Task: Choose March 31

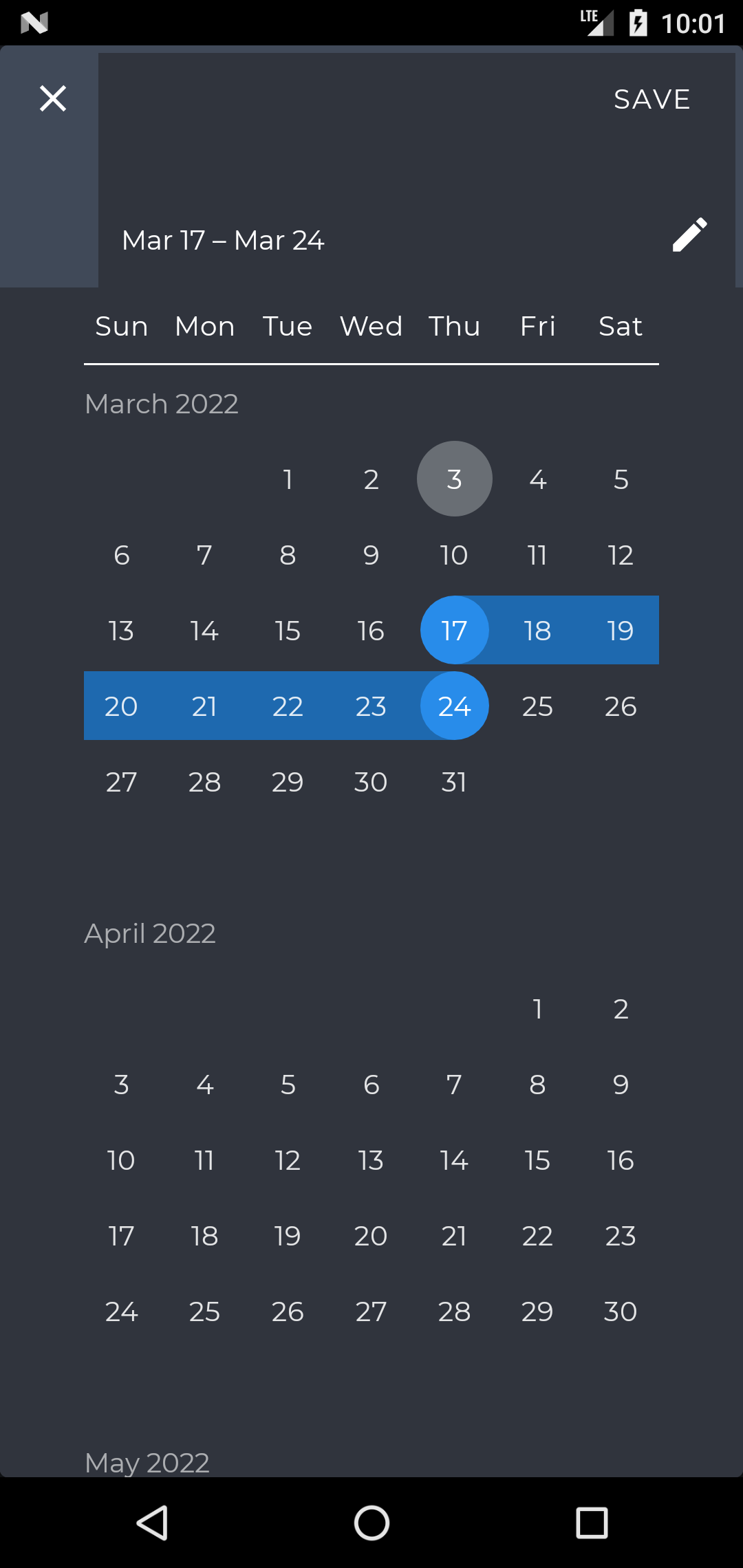Action: pos(454,782)
